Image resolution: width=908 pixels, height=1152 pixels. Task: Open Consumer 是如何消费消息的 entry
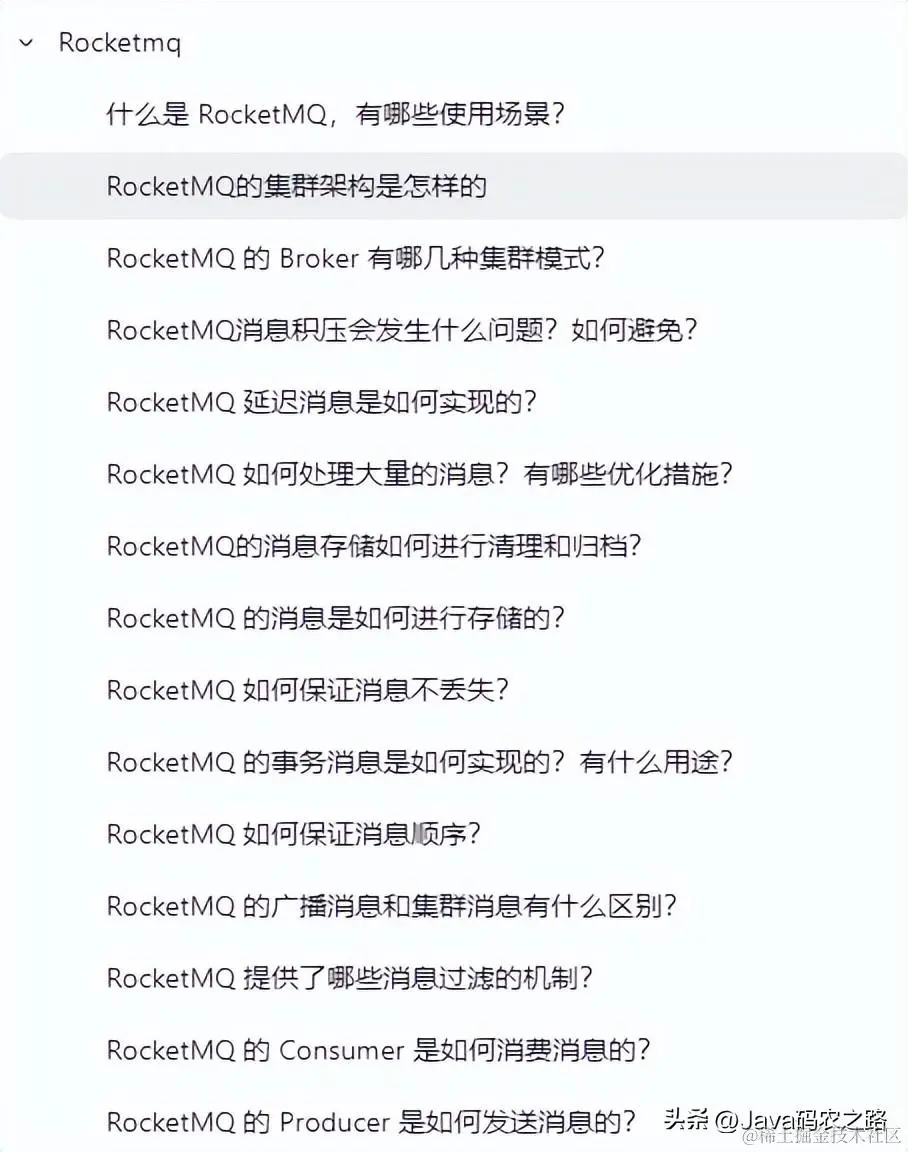click(x=379, y=1050)
